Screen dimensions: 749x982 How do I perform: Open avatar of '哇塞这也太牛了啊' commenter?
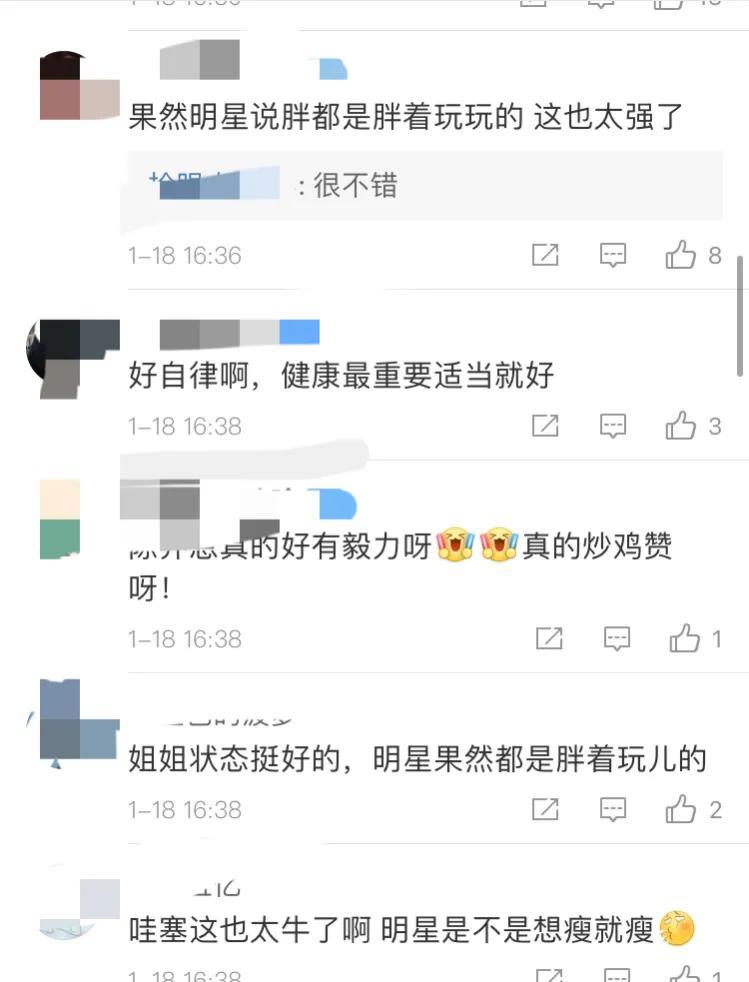tap(76, 908)
